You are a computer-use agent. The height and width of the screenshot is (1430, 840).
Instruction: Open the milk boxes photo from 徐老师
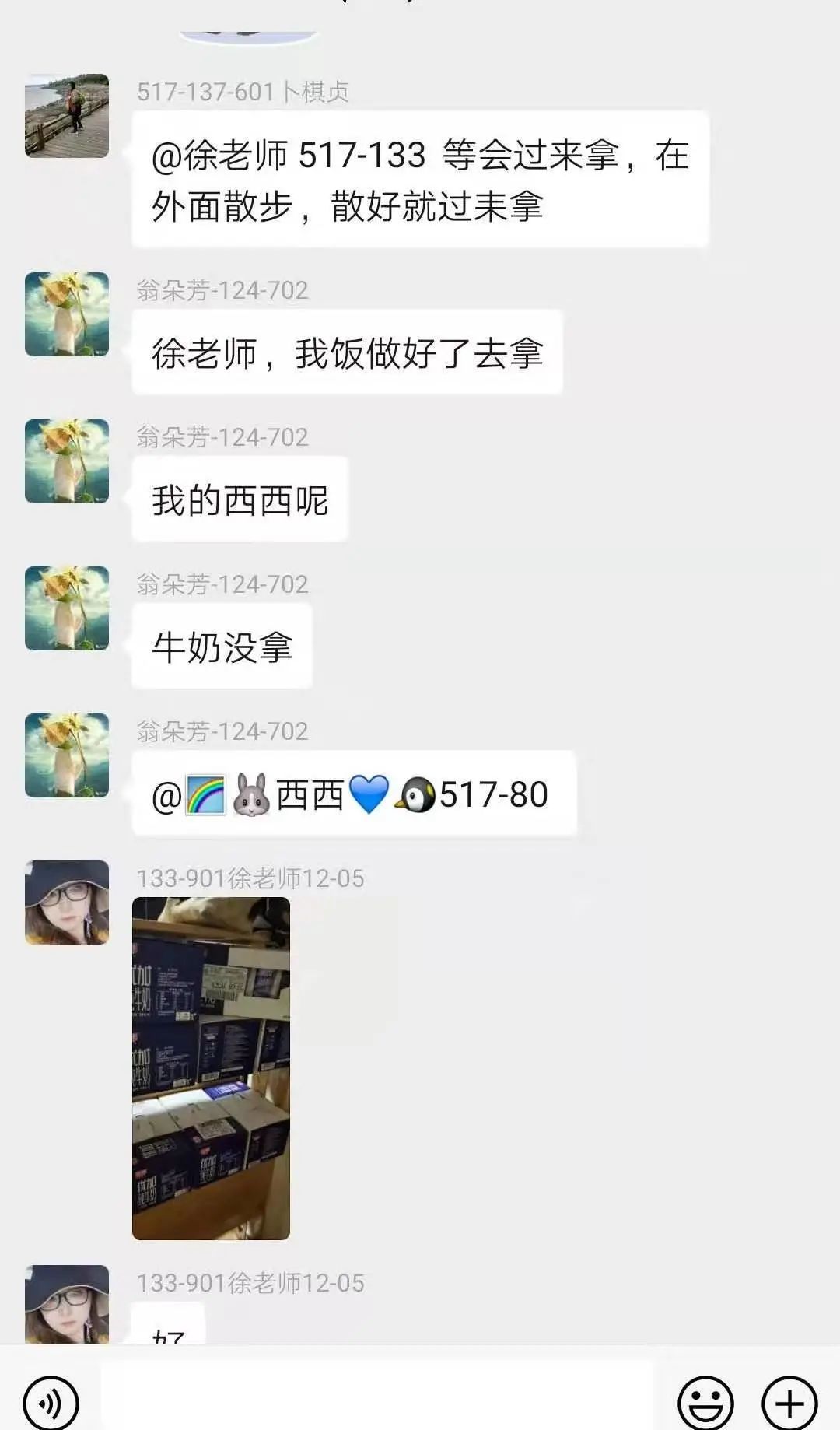pyautogui.click(x=211, y=1067)
